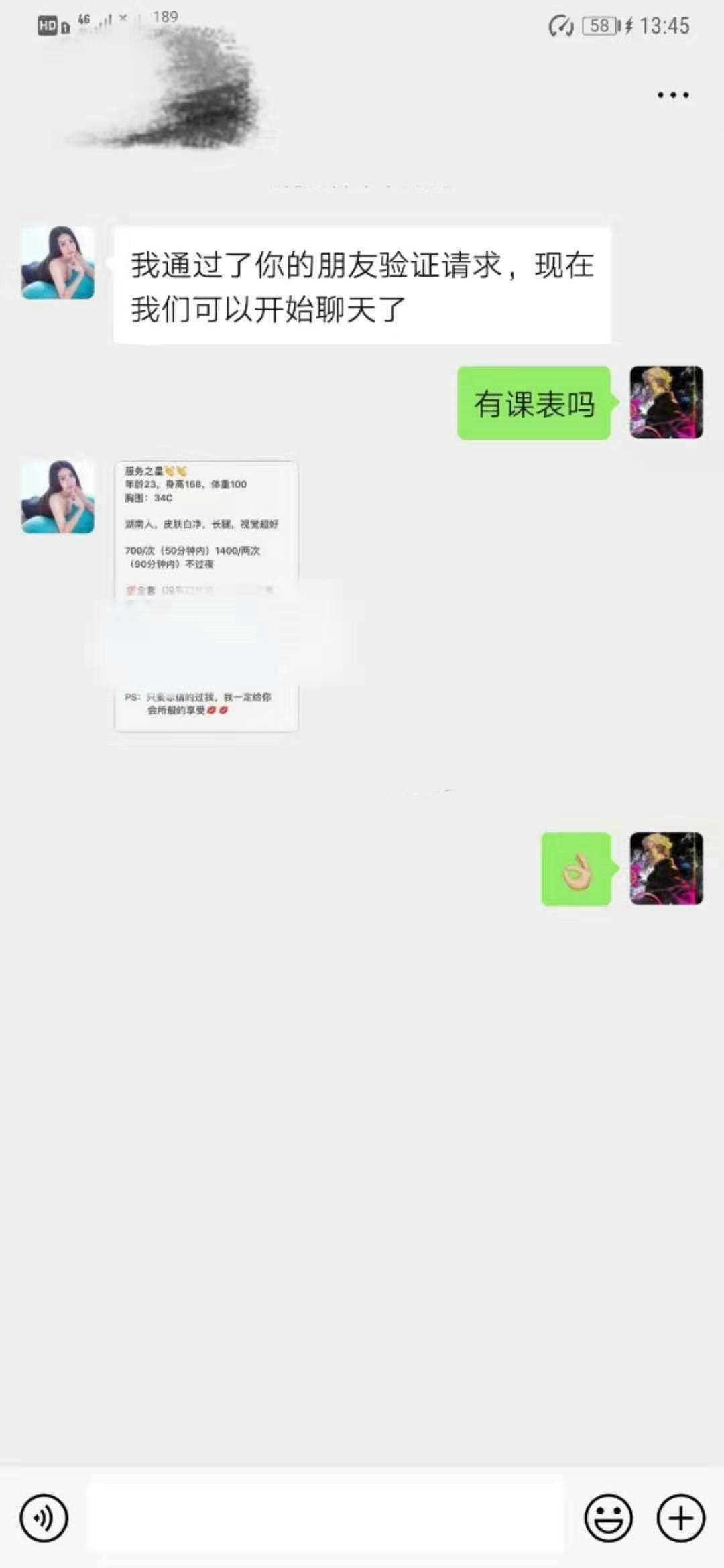Open the received image message

206,596
